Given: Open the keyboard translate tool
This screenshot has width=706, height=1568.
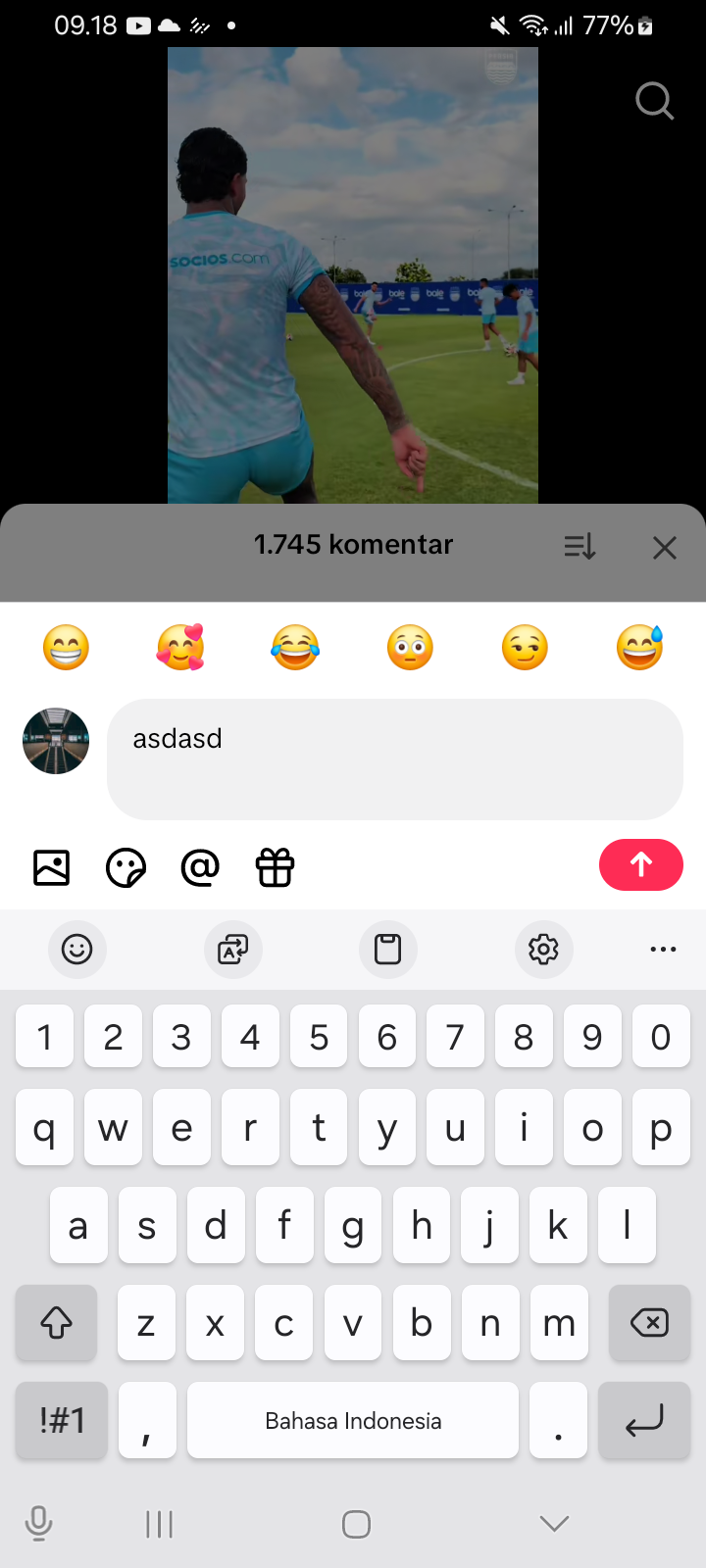Looking at the screenshot, I should [x=233, y=949].
